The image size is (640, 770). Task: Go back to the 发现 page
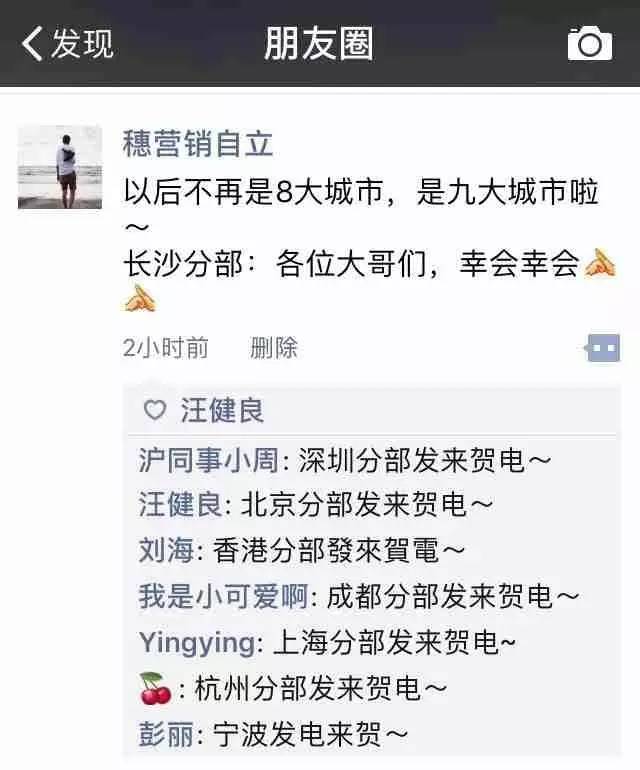(67, 44)
